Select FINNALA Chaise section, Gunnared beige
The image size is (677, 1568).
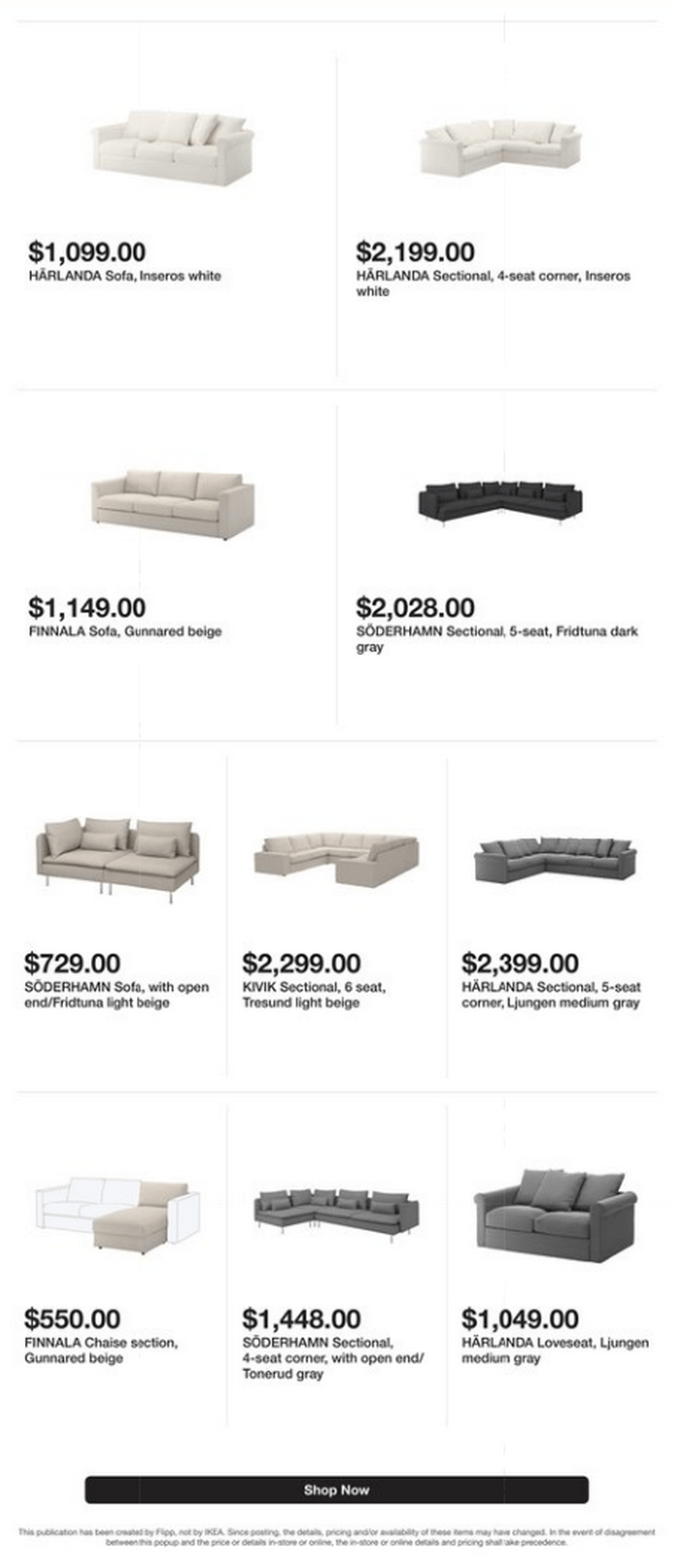pyautogui.click(x=118, y=1214)
